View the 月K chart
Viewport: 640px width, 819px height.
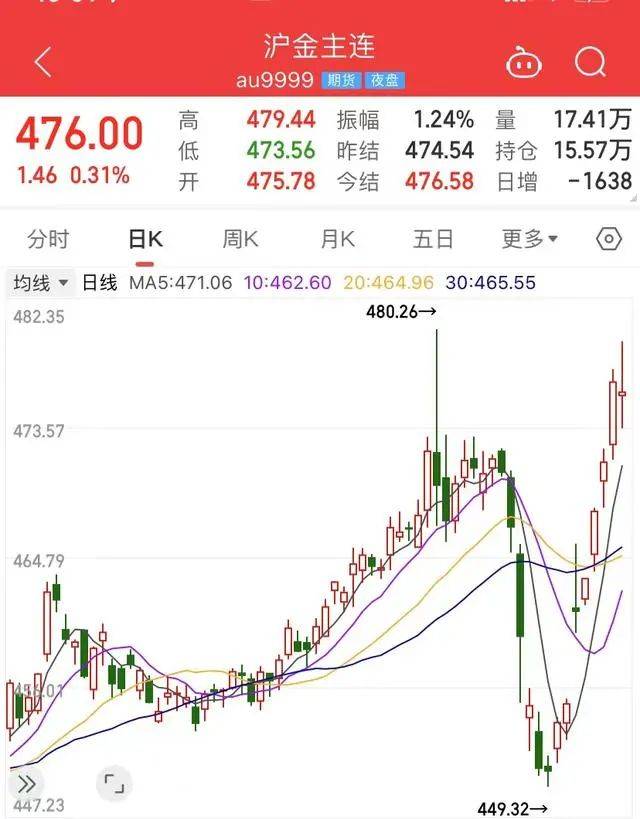[x=337, y=239]
